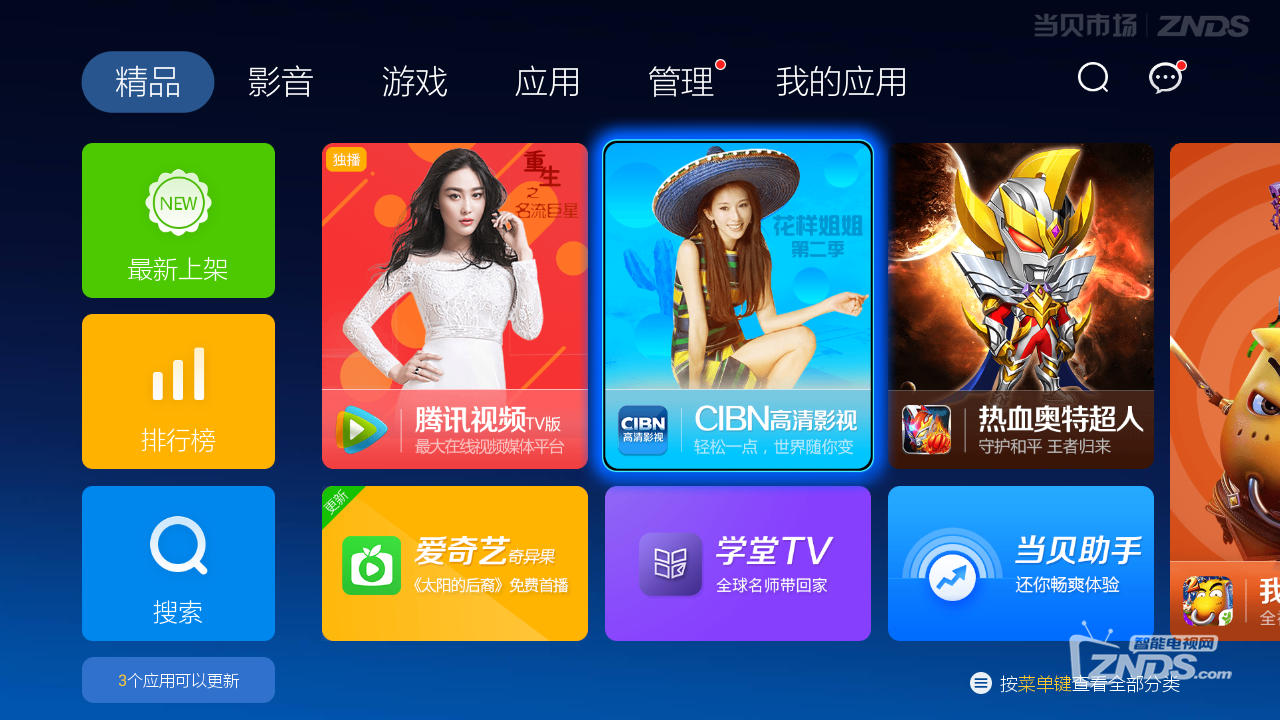Screen dimensions: 1280x720
Task: Open the 排行榜 rankings tile
Action: tap(178, 391)
